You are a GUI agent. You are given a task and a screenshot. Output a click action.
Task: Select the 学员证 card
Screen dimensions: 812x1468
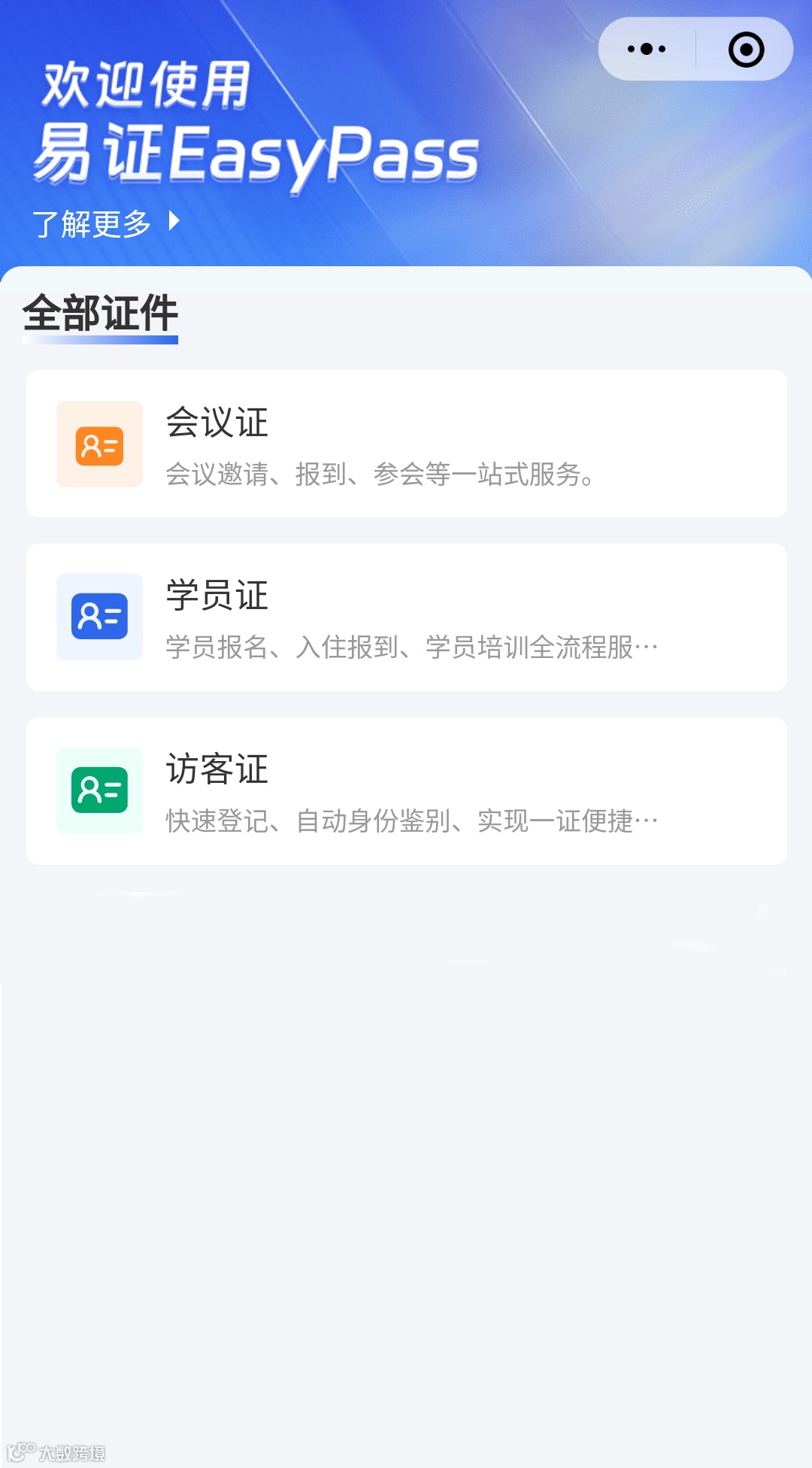tap(406, 617)
